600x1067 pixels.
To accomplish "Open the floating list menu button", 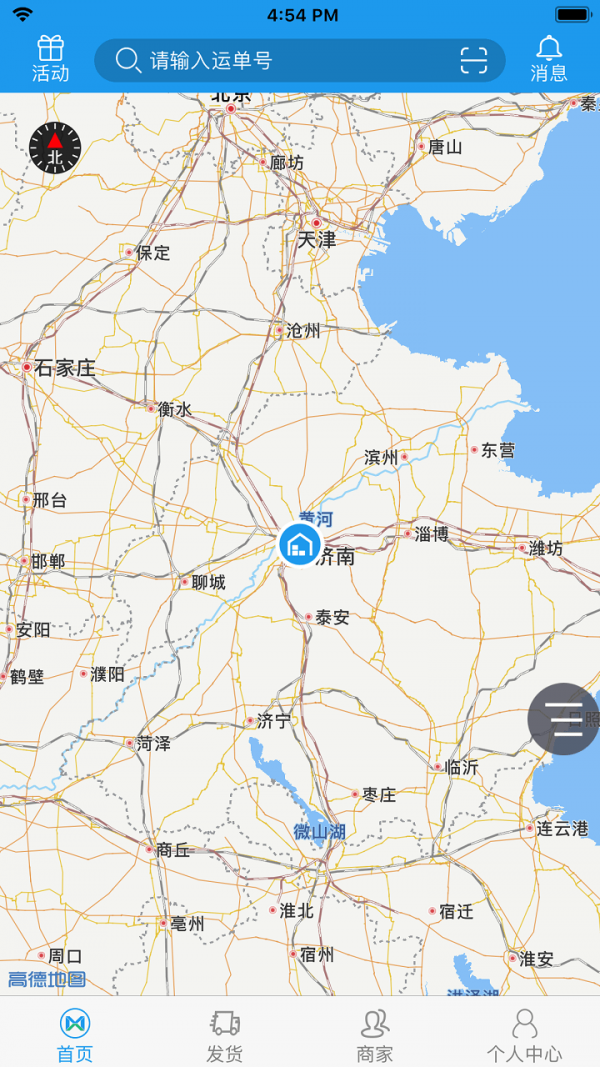I will [x=565, y=719].
